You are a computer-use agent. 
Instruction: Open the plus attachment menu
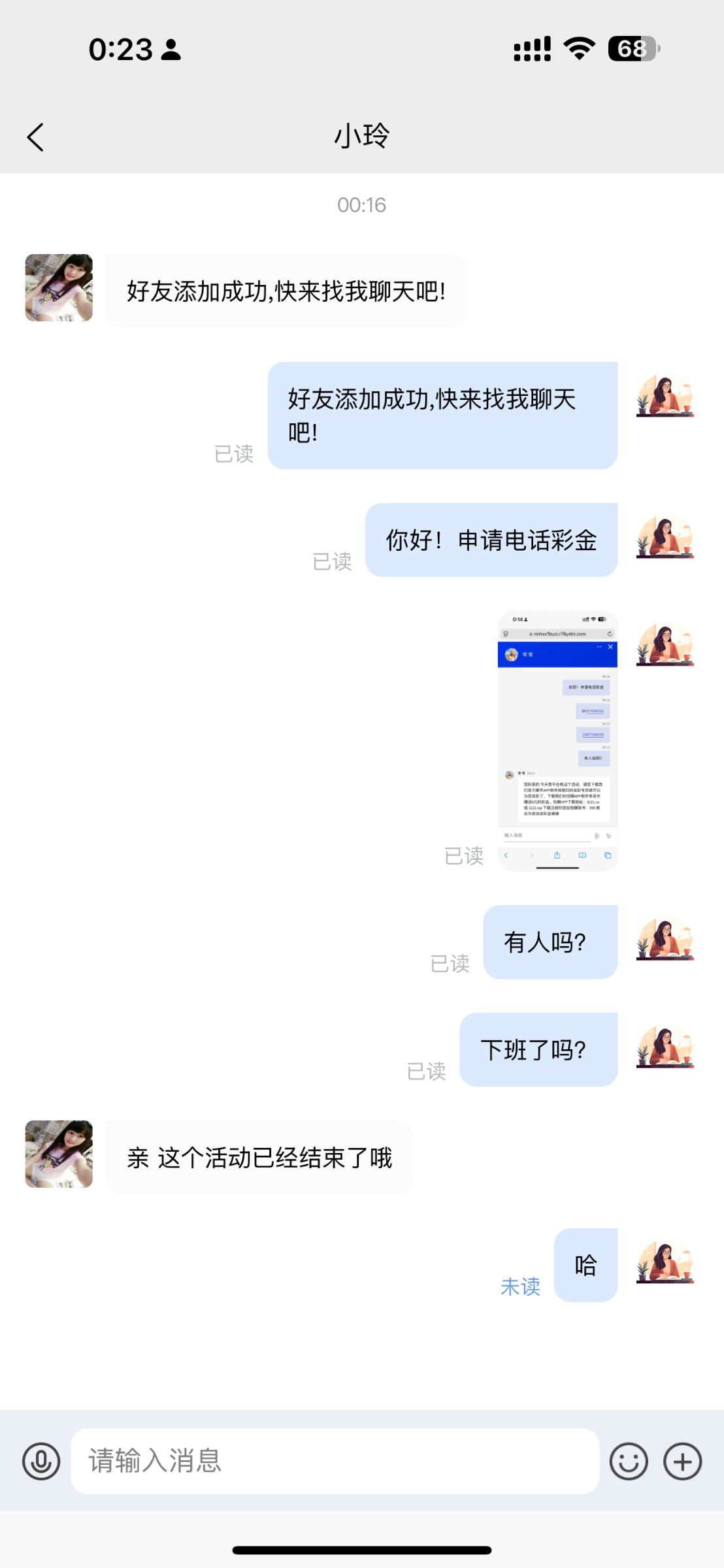coord(682,1462)
